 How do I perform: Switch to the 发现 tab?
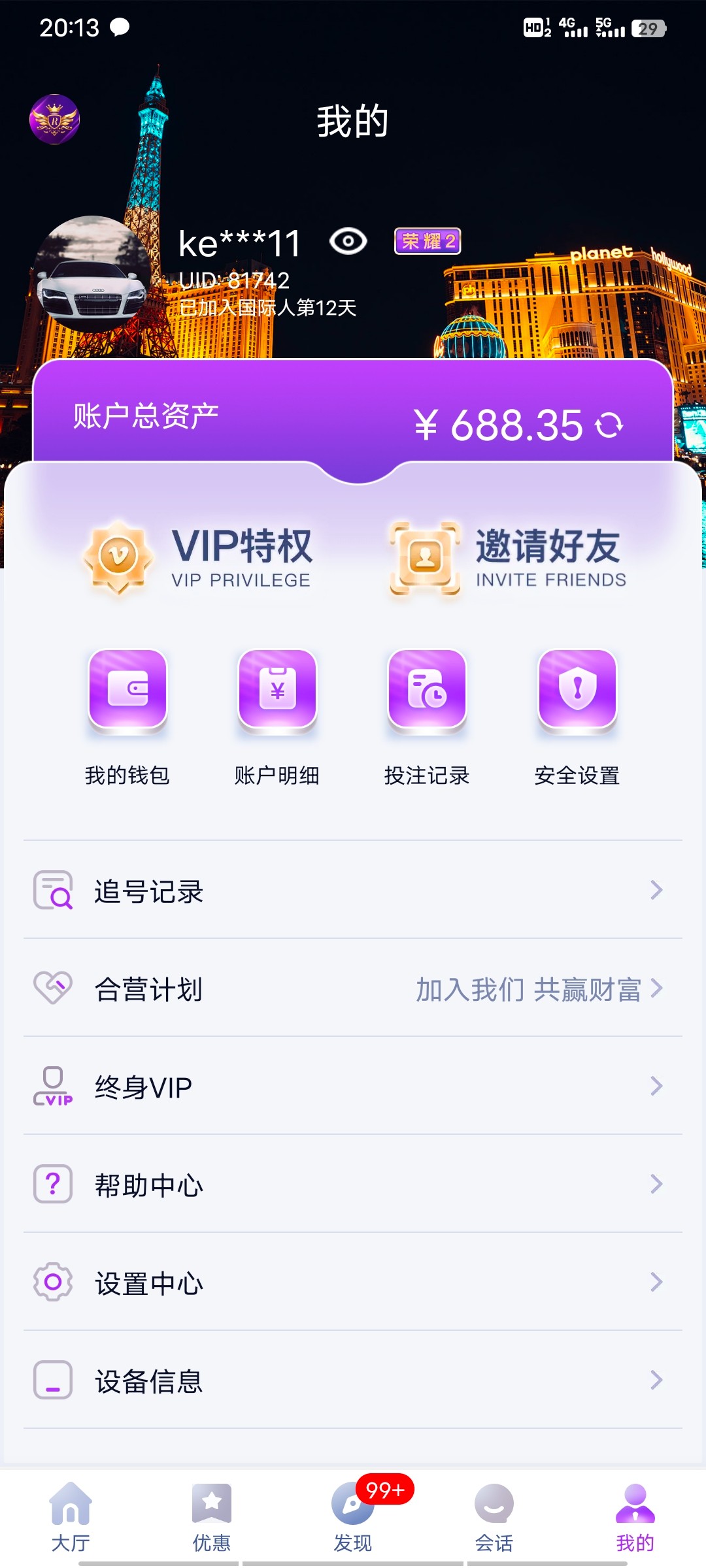tap(353, 1516)
